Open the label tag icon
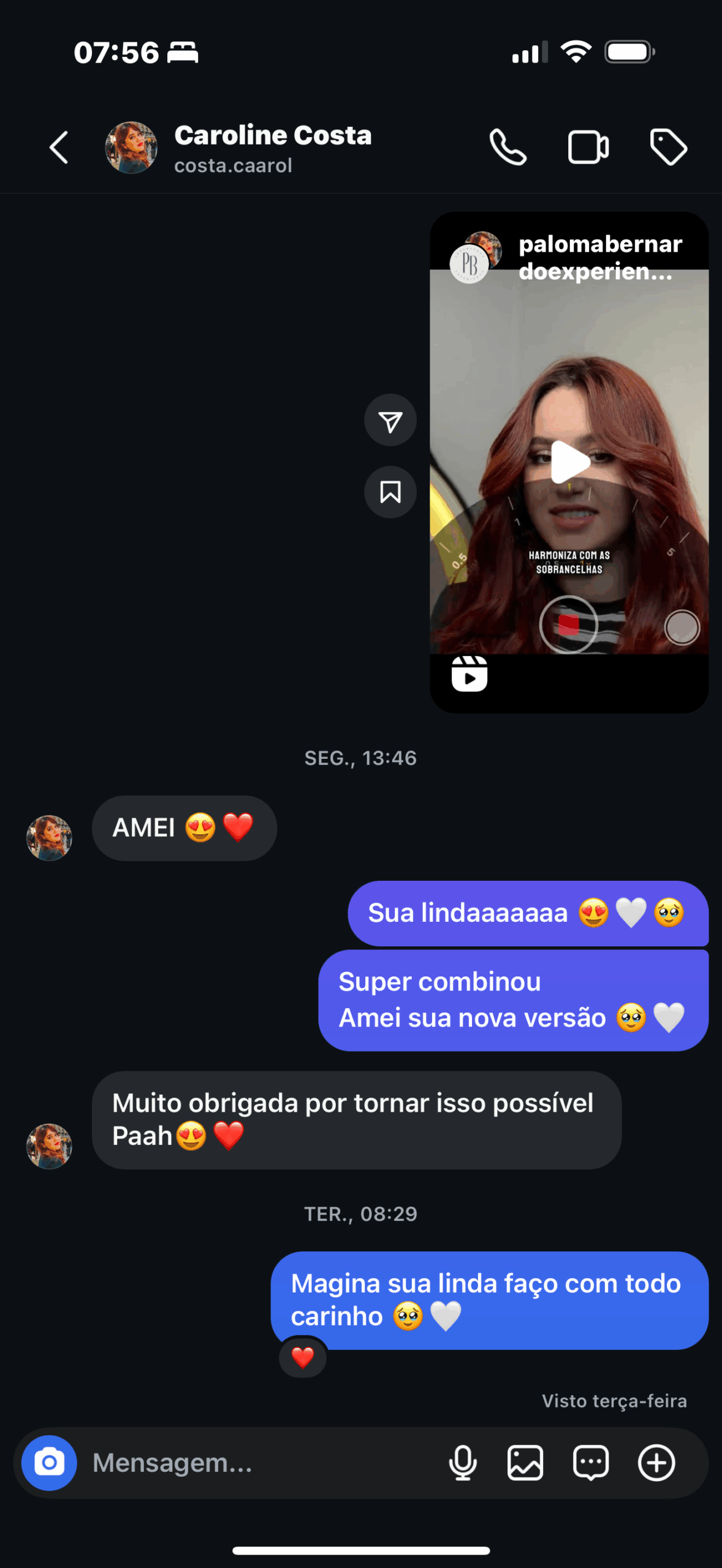 coord(668,148)
